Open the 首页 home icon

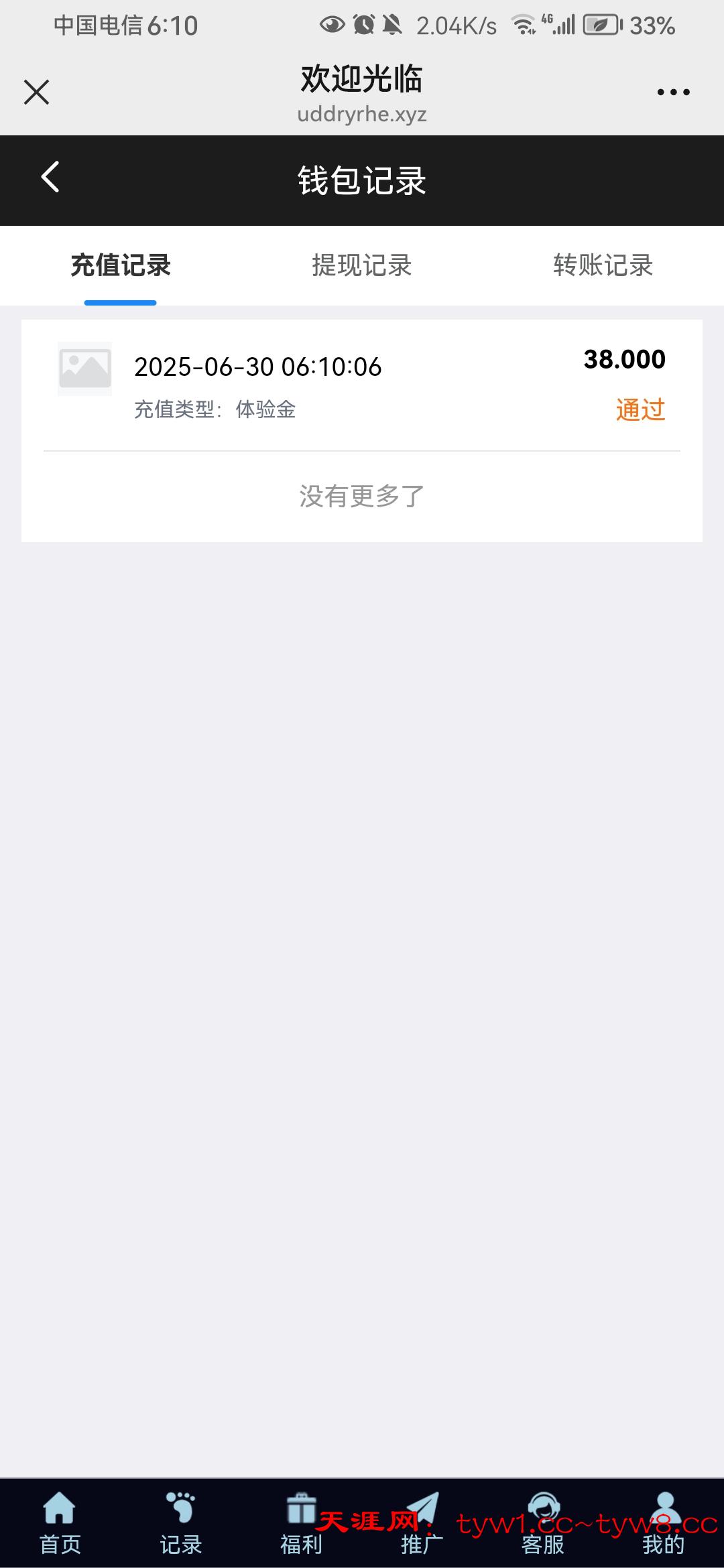(59, 1521)
